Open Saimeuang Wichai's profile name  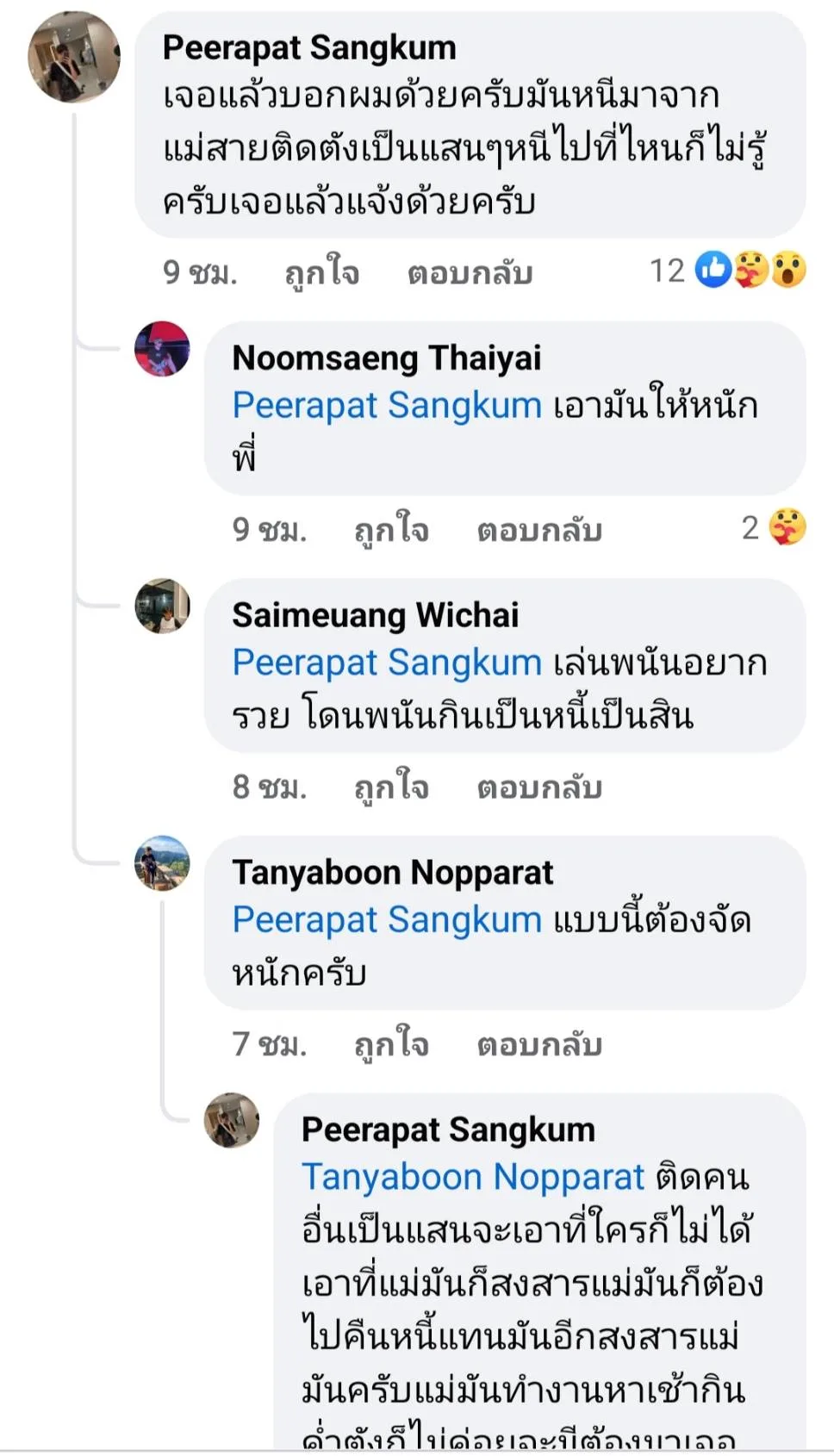pyautogui.click(x=375, y=615)
